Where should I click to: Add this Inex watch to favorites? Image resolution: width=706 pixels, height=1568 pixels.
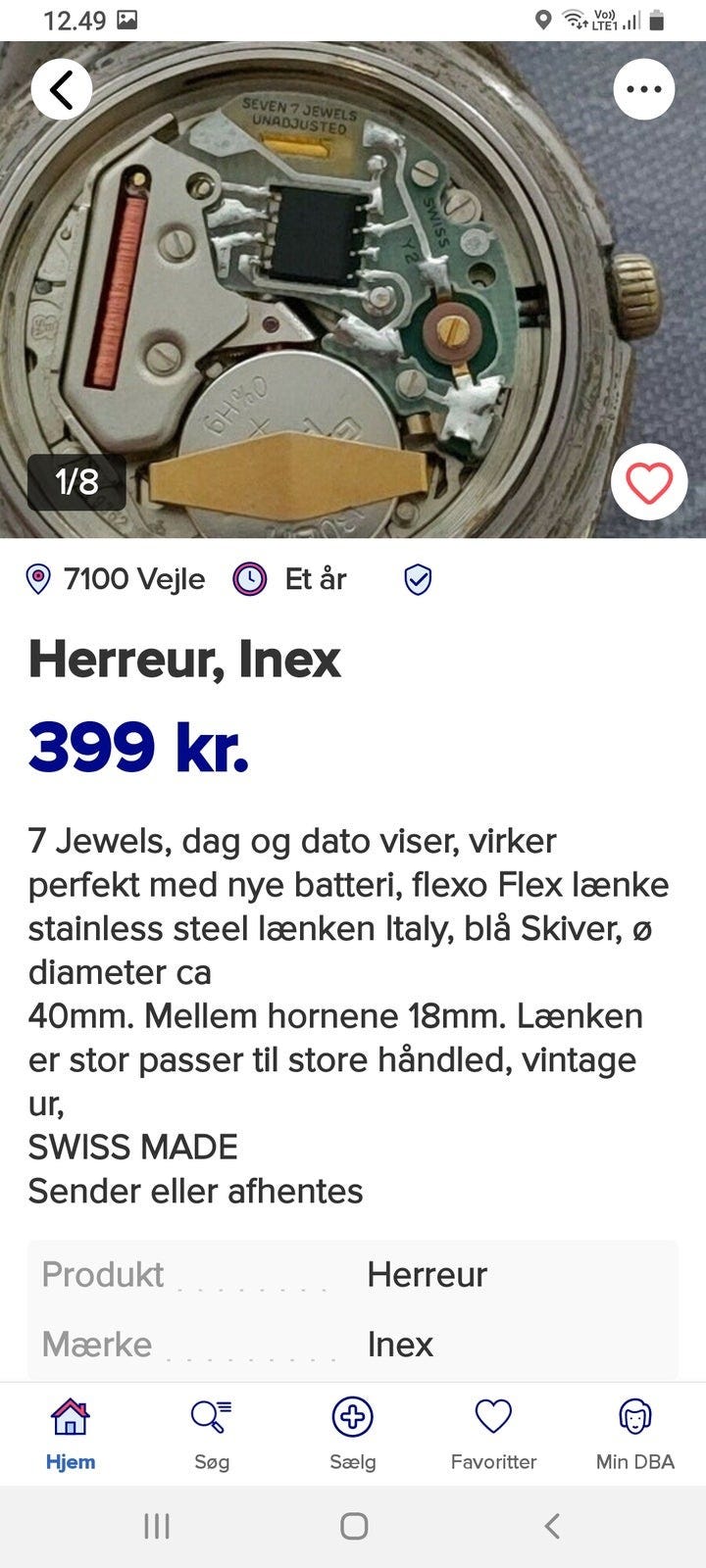pos(648,482)
